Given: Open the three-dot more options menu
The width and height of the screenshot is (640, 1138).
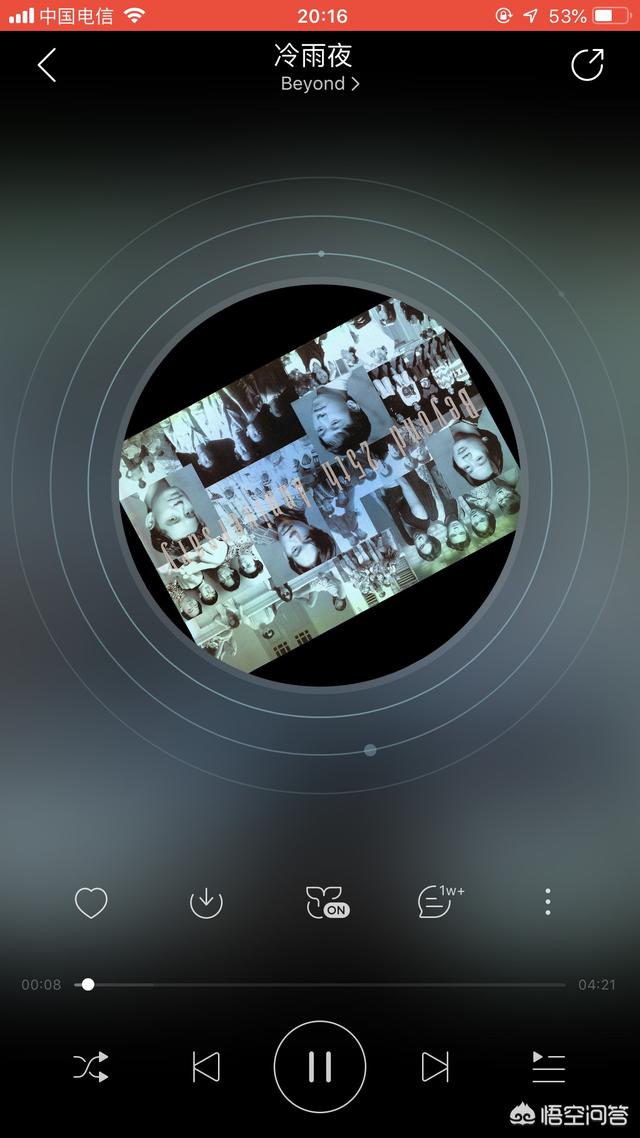Looking at the screenshot, I should (548, 901).
